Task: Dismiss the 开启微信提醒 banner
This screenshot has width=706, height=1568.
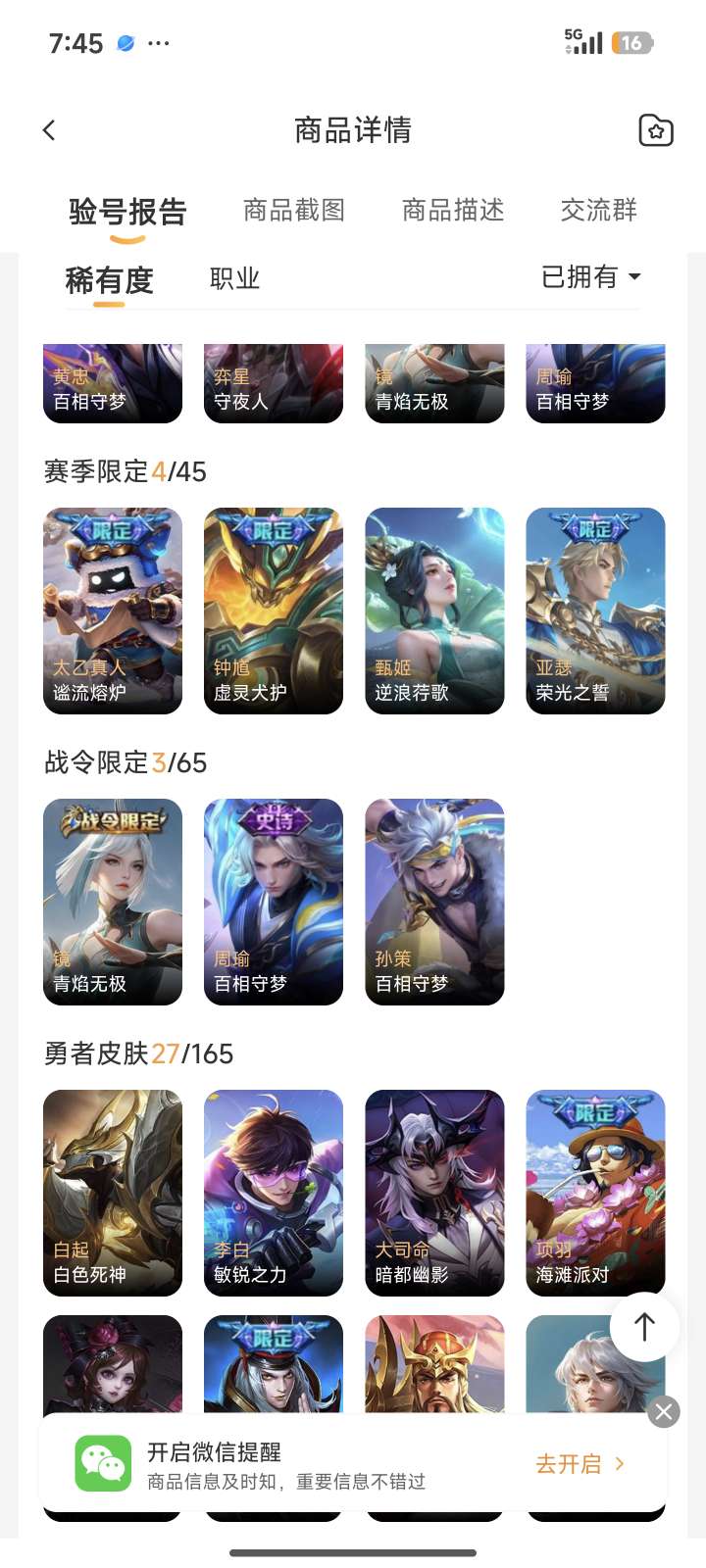Action: [x=664, y=1411]
